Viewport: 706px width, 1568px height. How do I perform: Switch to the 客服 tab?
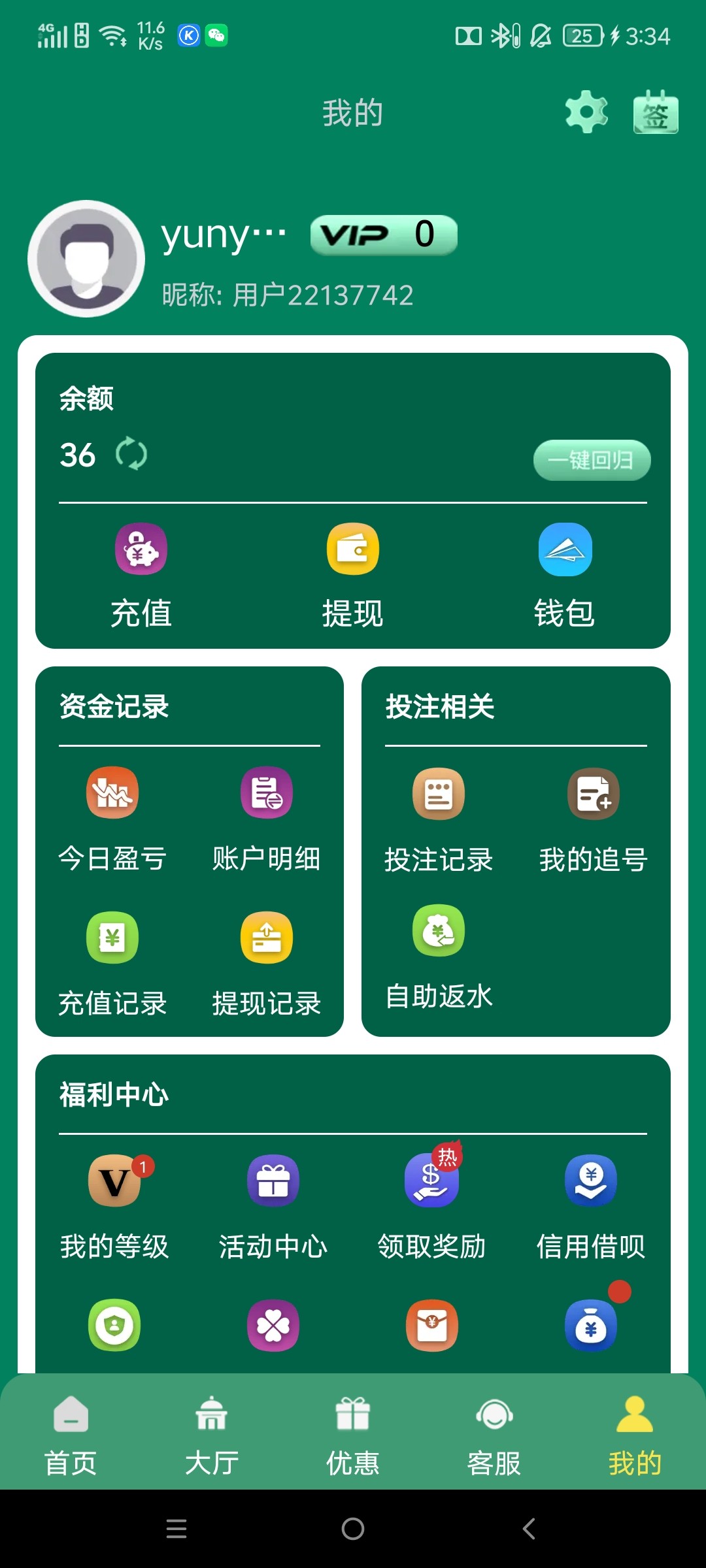[x=494, y=1435]
